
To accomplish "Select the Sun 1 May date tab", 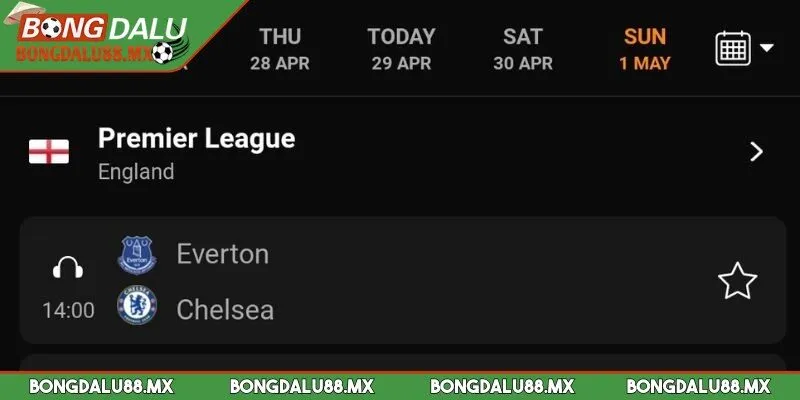I will [645, 48].
